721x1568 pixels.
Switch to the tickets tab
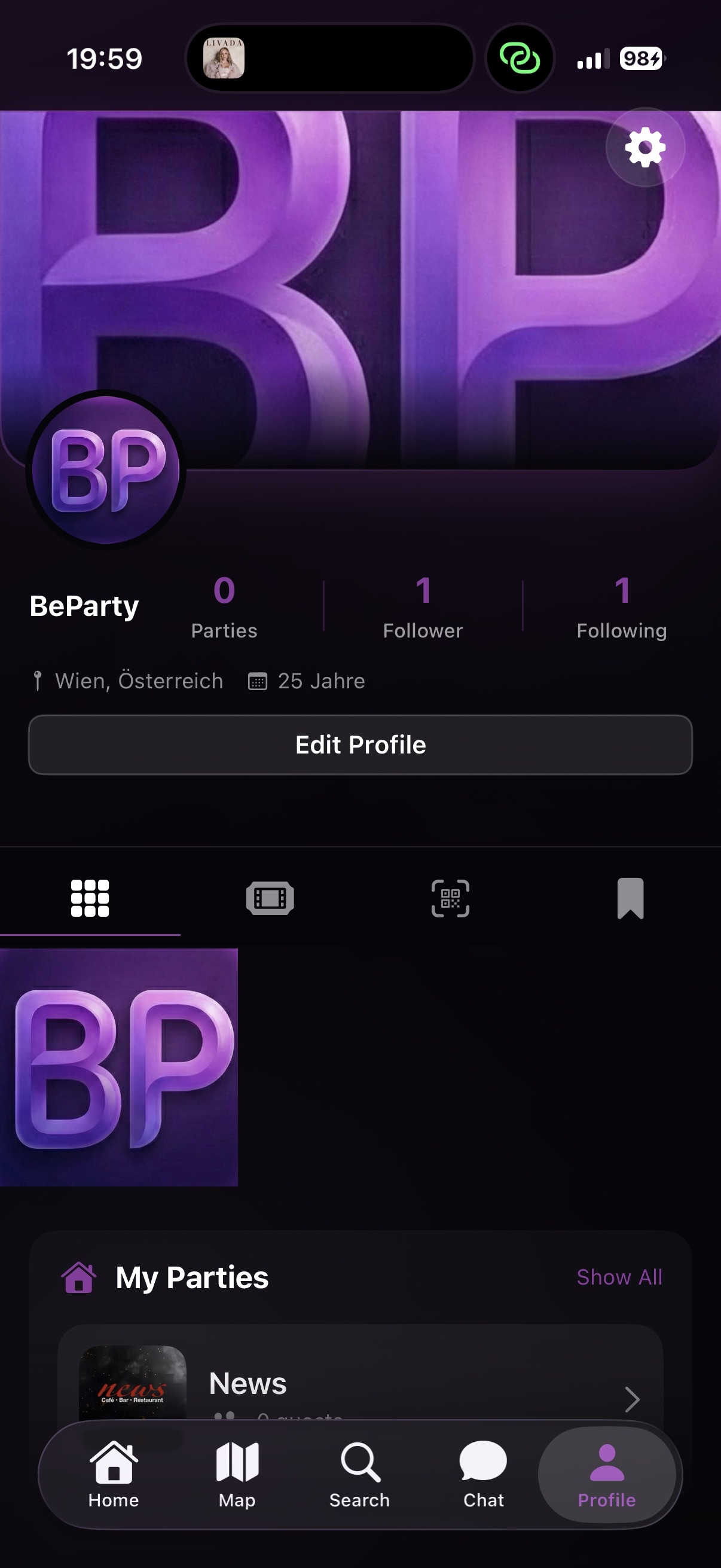(x=270, y=898)
